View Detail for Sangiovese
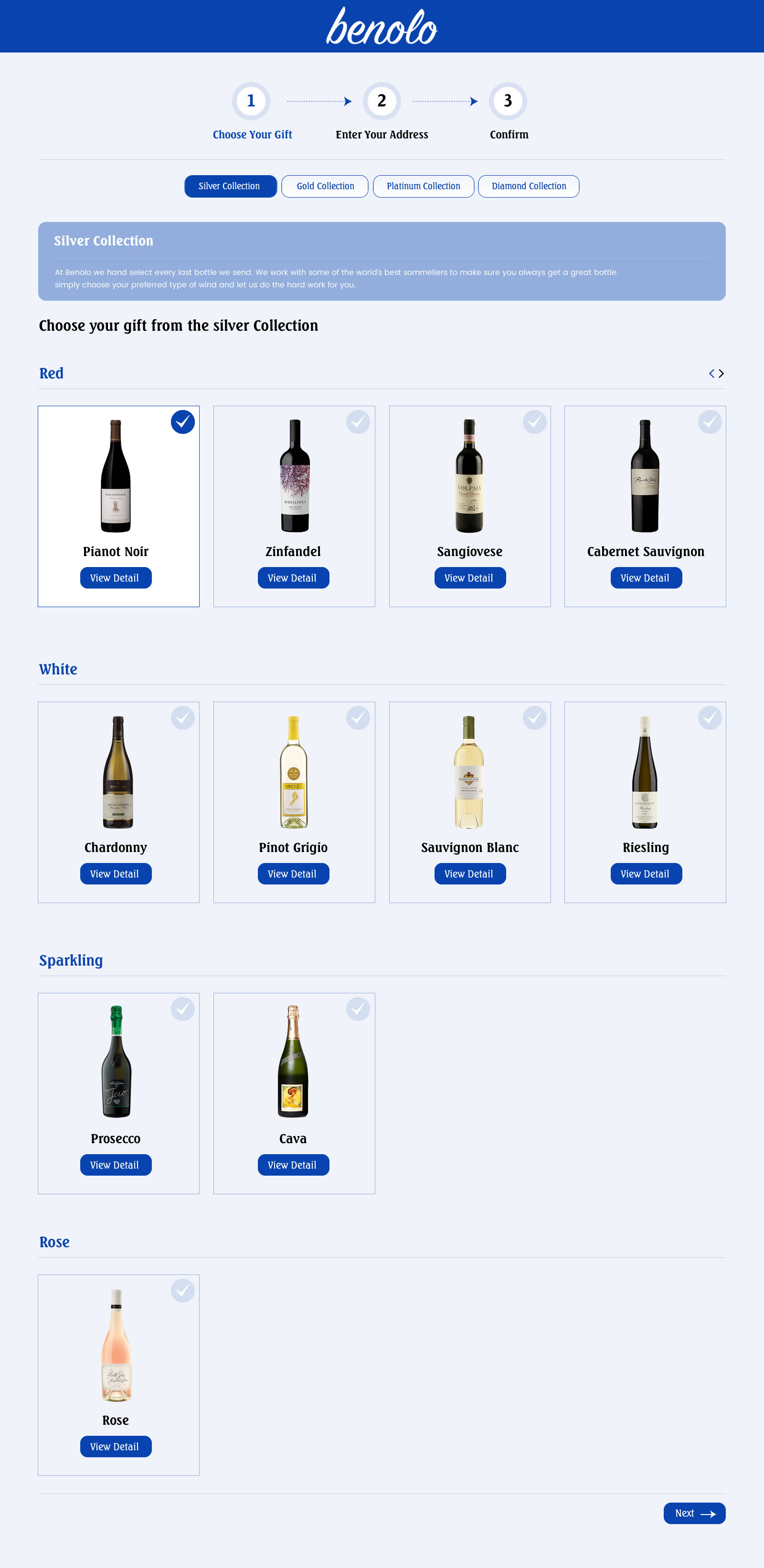This screenshot has width=764, height=1568. coord(469,578)
